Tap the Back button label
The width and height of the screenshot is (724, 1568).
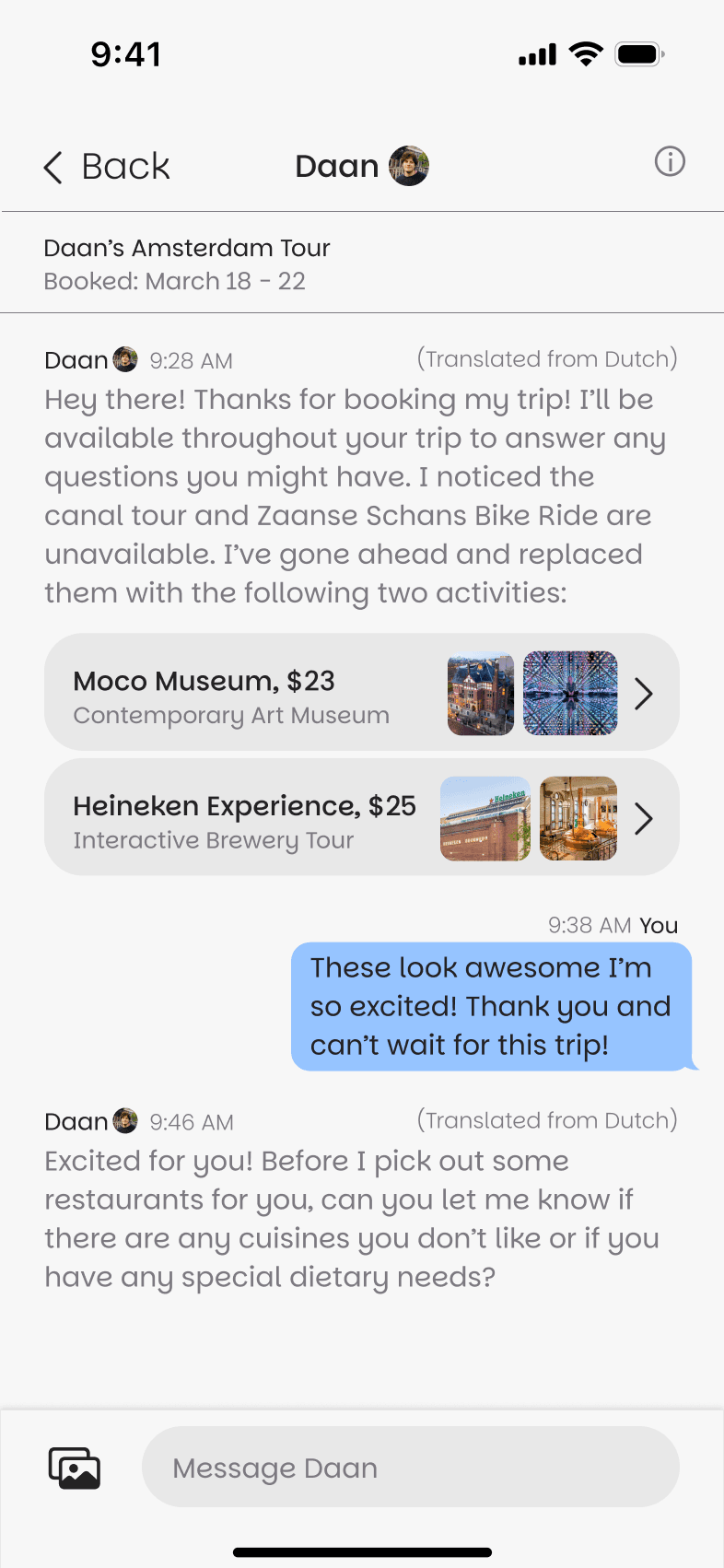point(126,167)
